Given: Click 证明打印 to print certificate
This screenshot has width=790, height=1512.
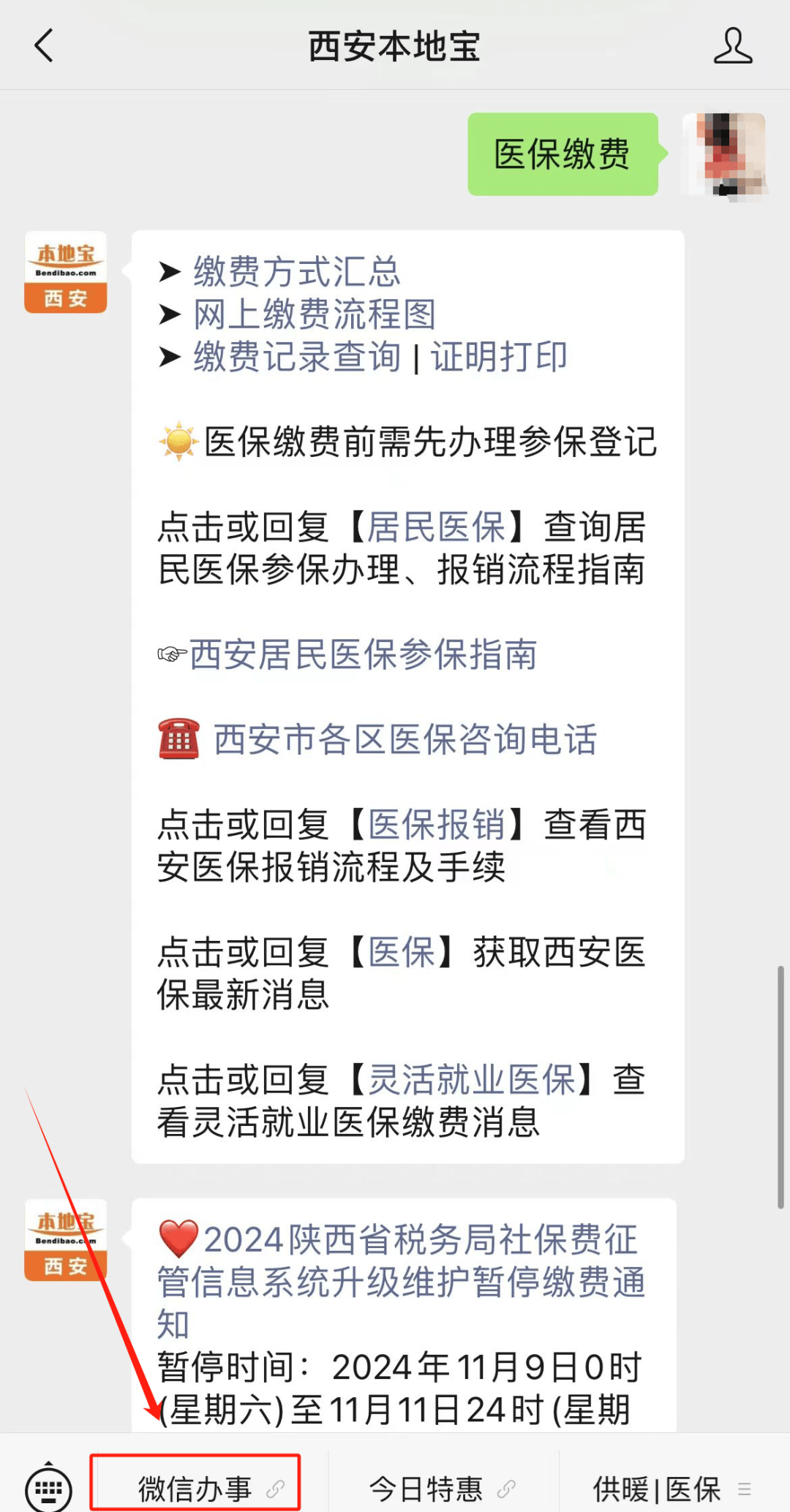Looking at the screenshot, I should [x=500, y=357].
